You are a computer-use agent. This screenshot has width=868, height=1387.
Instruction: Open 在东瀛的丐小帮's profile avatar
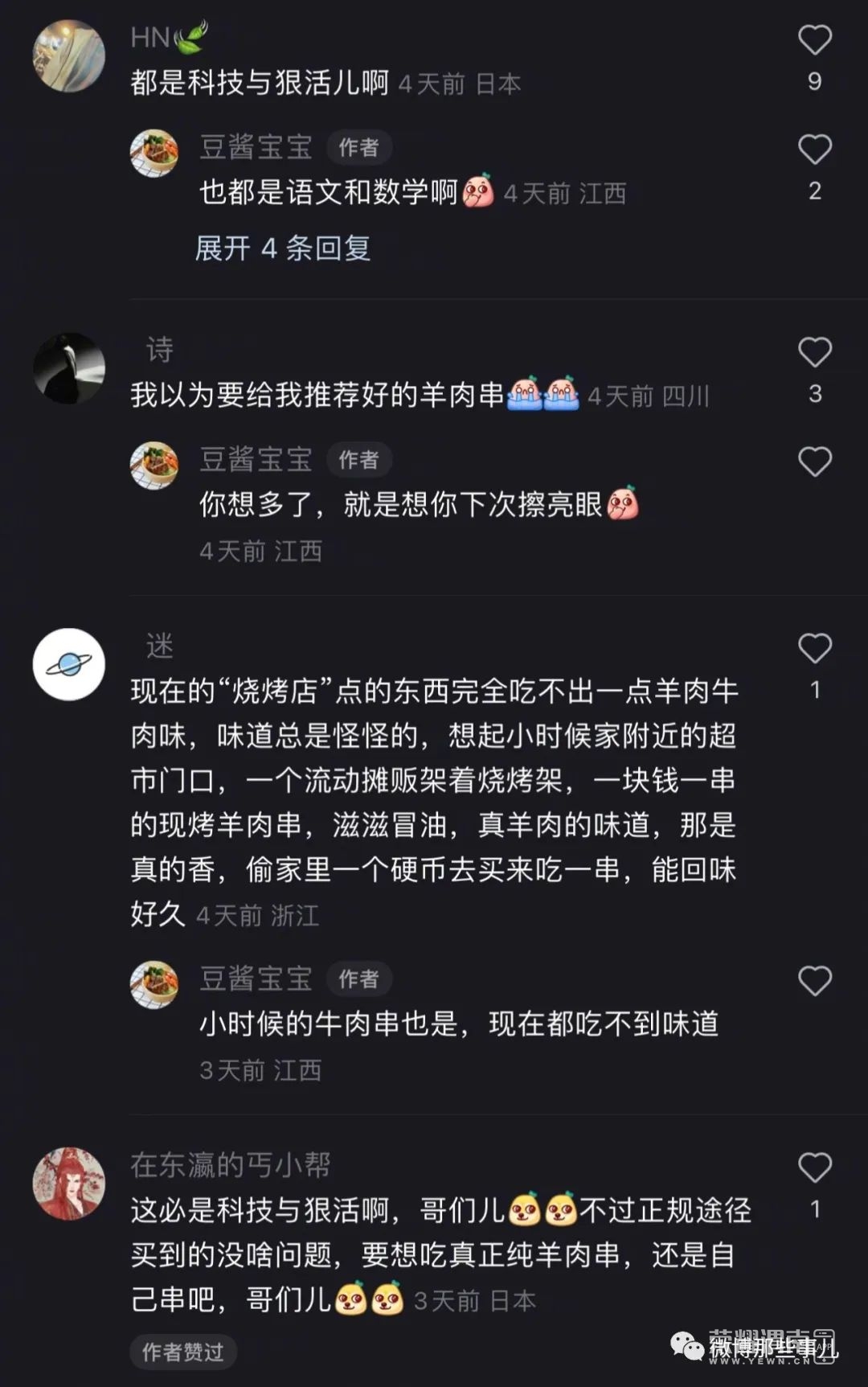tap(69, 1184)
